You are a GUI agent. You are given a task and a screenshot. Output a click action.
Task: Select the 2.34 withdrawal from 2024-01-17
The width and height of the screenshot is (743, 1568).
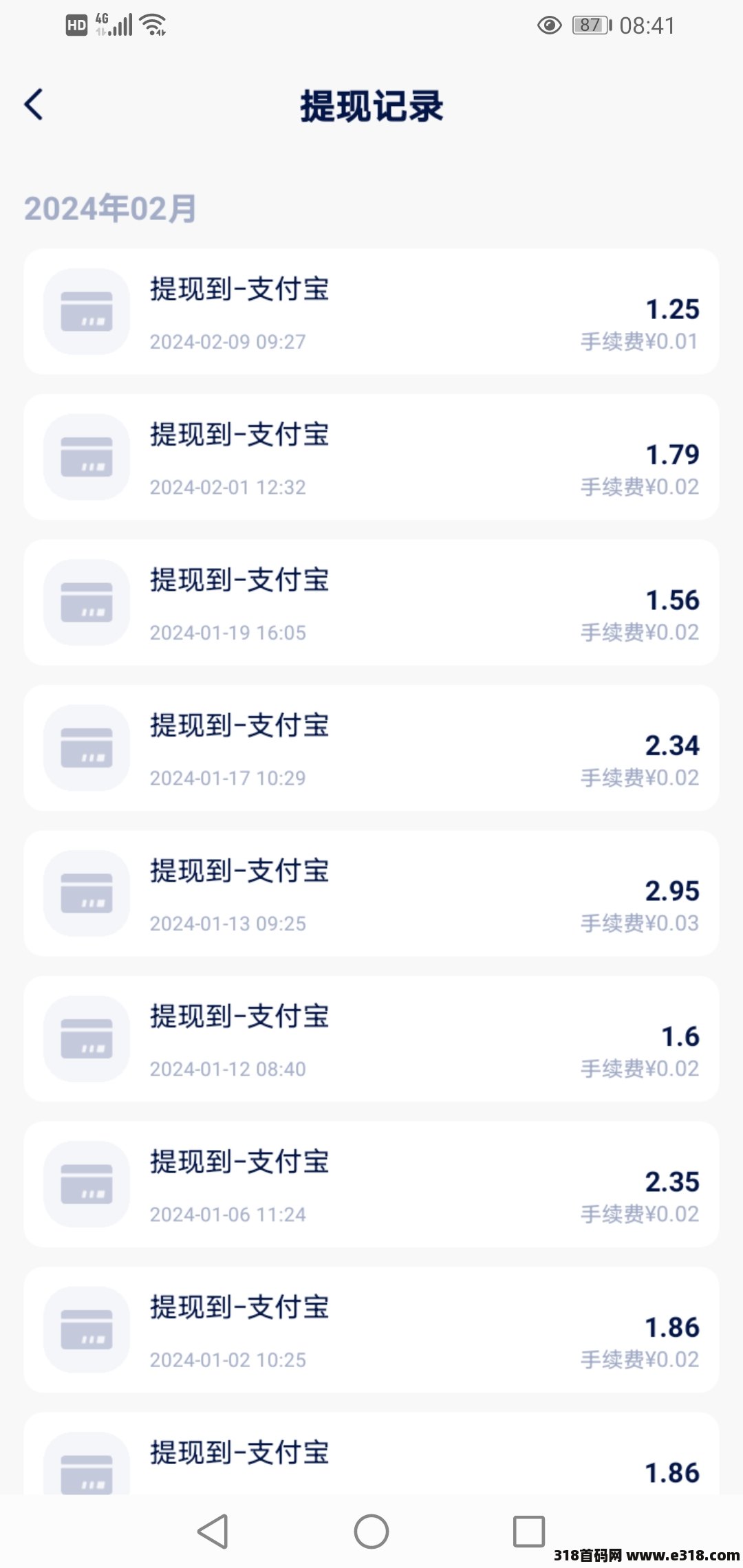[371, 748]
